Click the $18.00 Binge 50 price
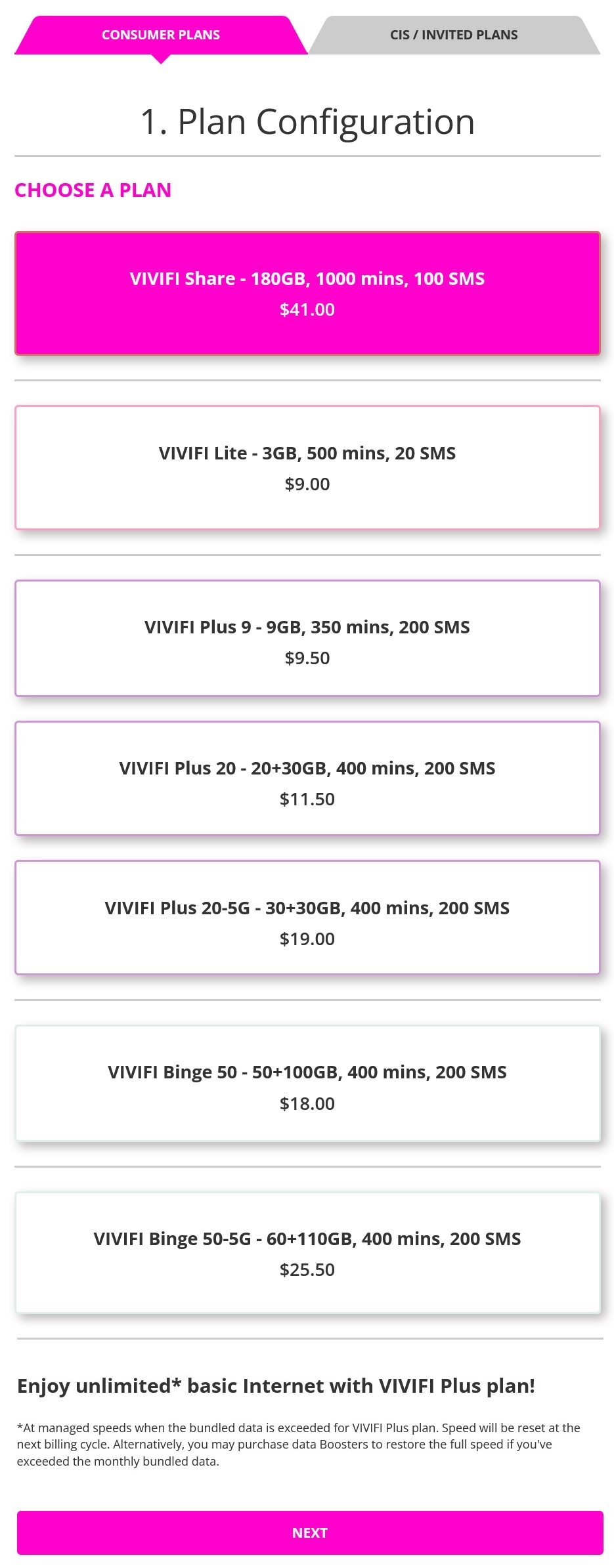 [307, 1103]
